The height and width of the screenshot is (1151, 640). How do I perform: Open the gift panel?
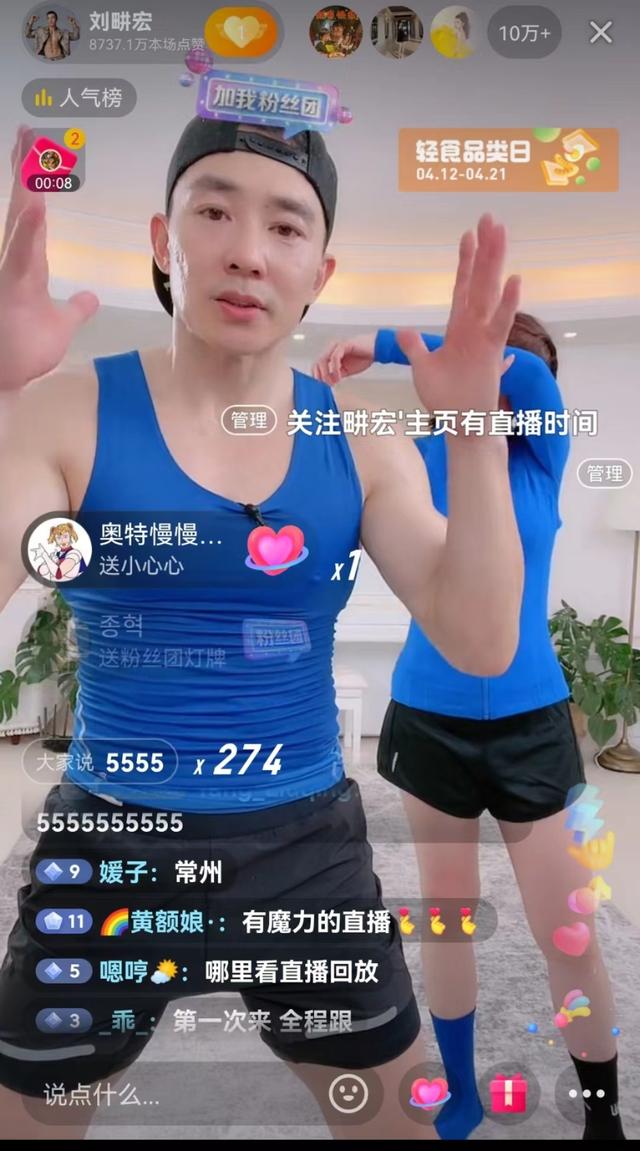pos(508,1094)
